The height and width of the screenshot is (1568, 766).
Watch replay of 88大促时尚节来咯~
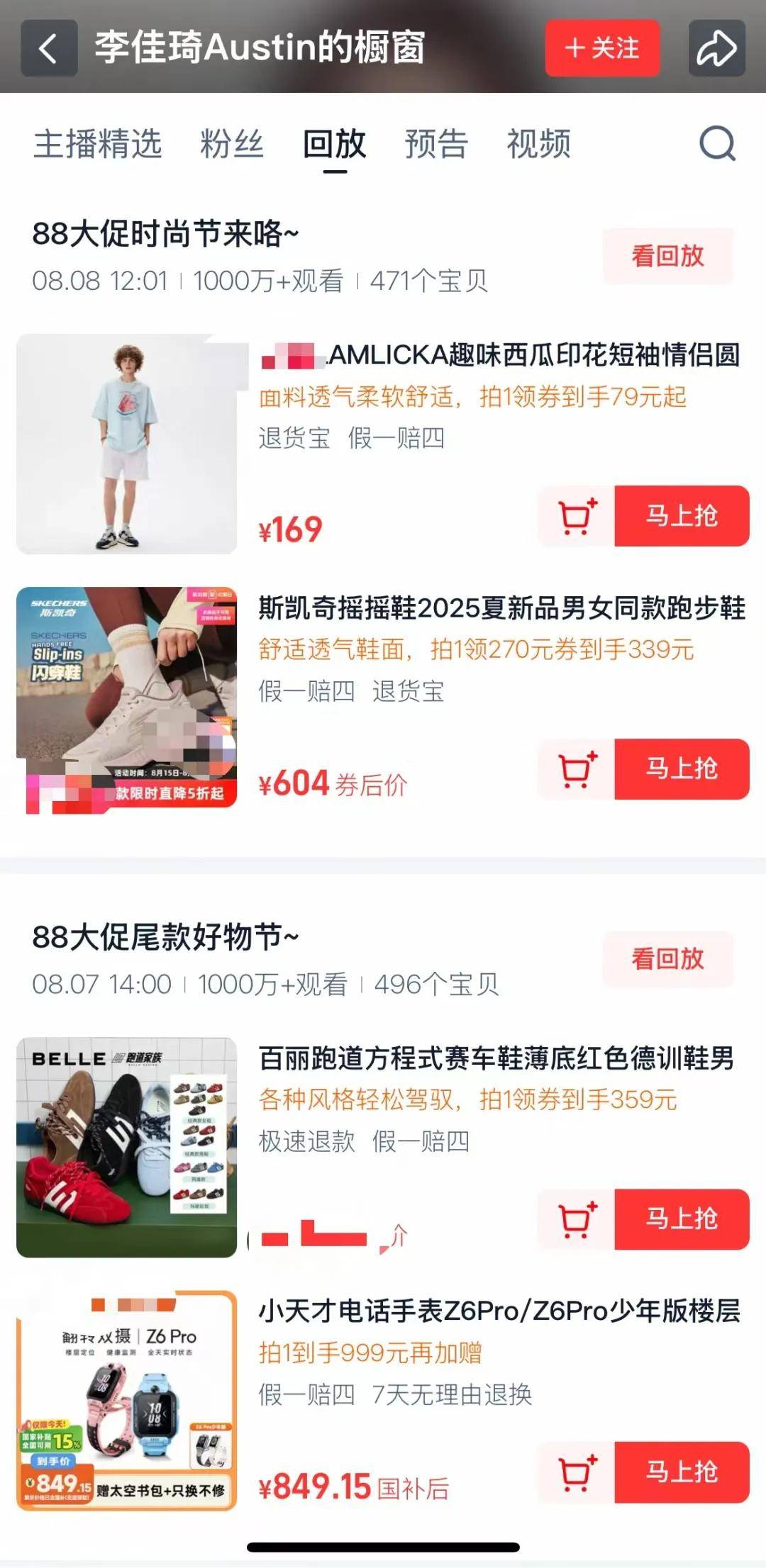click(x=667, y=256)
